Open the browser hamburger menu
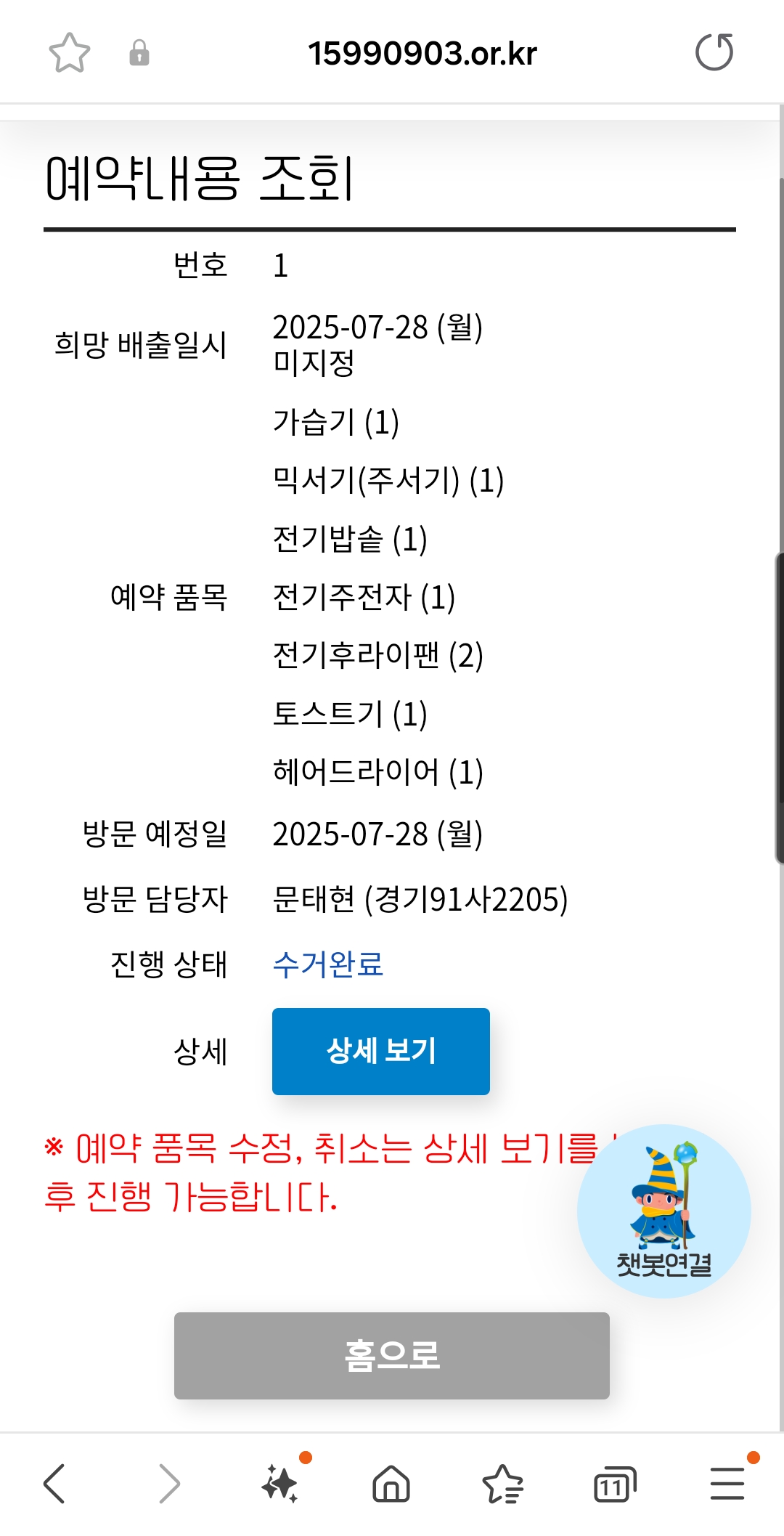Screen dimensions: 784x1536 click(727, 1483)
